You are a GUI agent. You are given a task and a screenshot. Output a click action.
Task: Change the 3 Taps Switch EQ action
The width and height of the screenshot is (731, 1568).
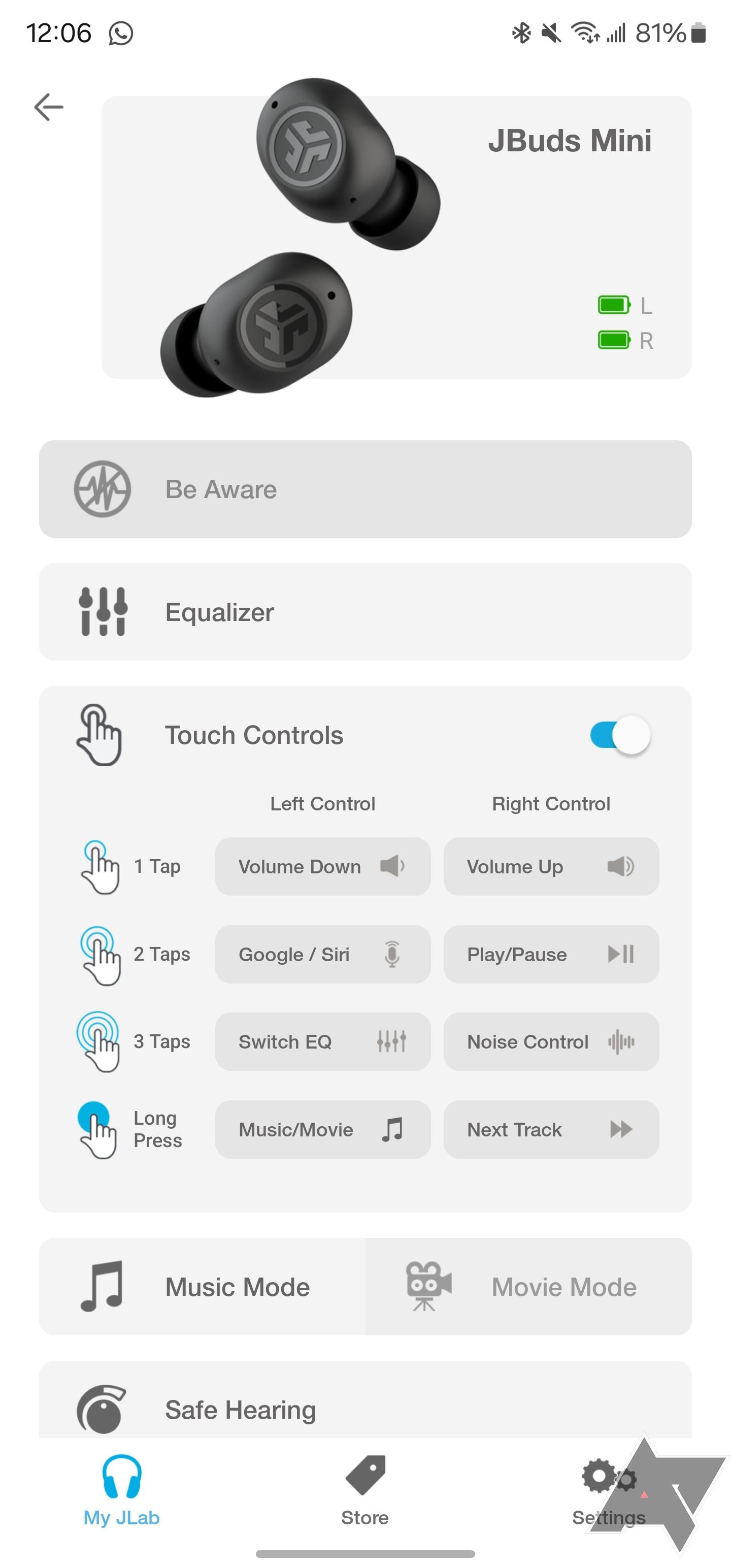[322, 1041]
